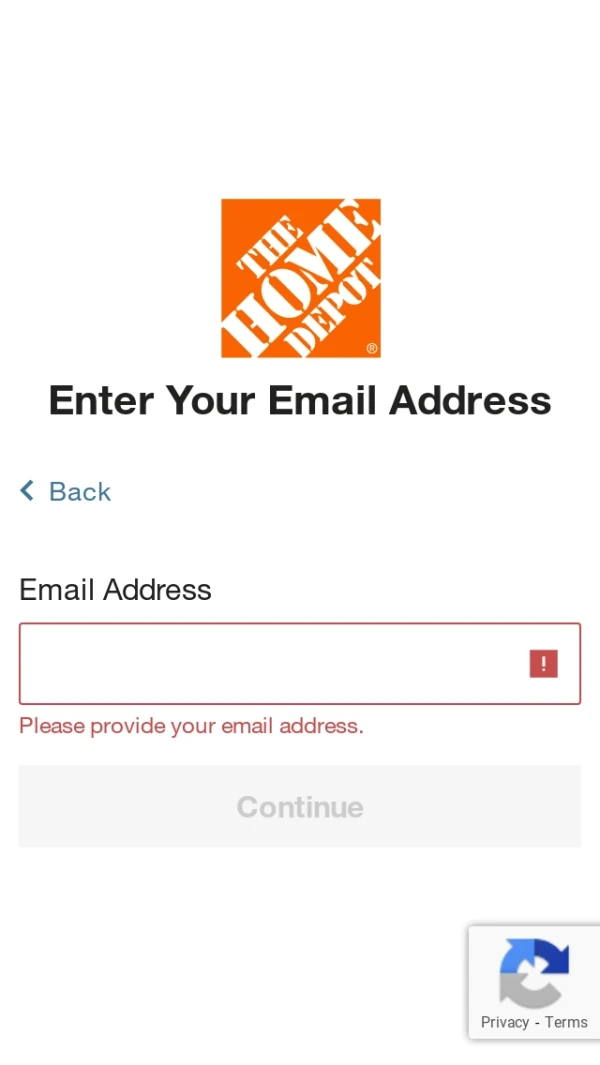The width and height of the screenshot is (600, 1065).
Task: Go back using the Back link
Action: (66, 491)
